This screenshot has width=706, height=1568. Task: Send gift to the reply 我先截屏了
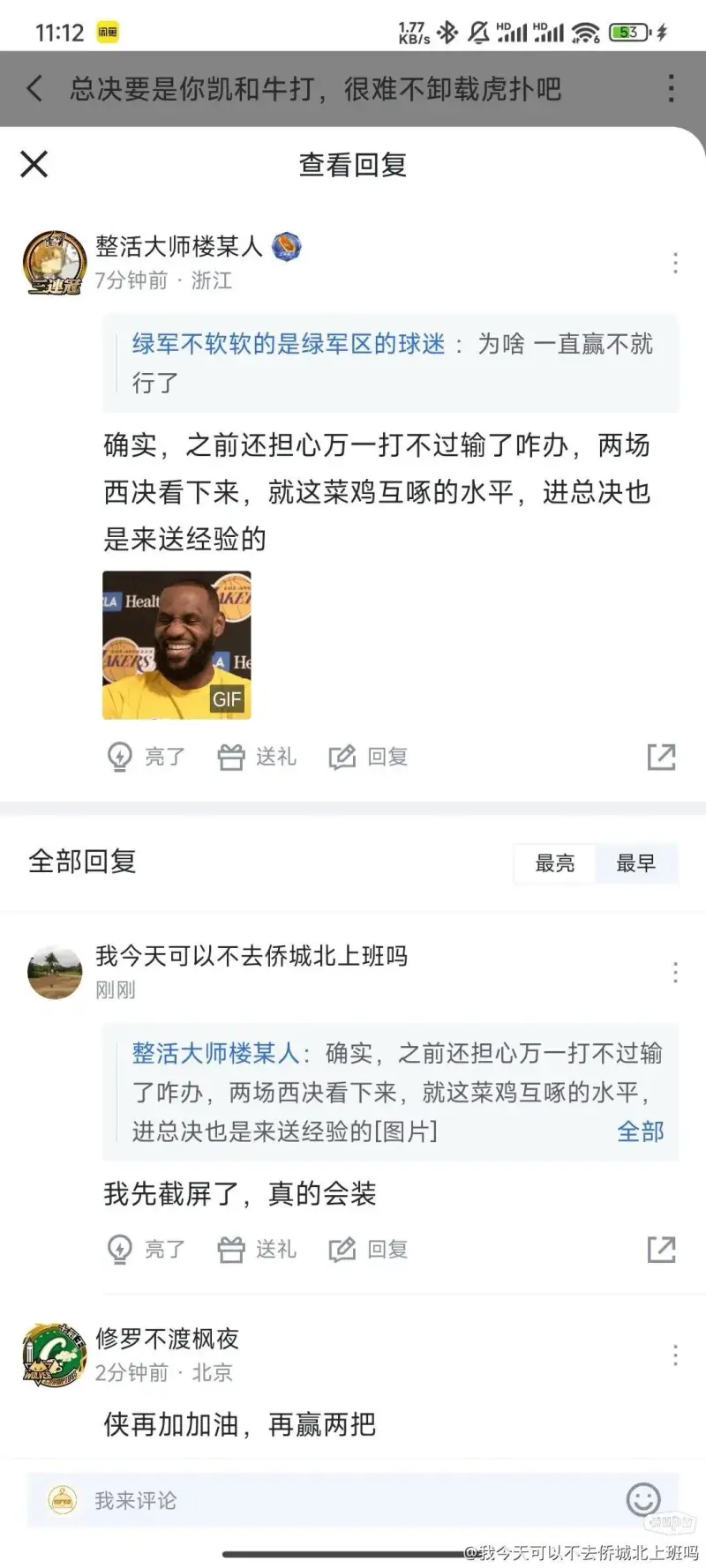(257, 1250)
